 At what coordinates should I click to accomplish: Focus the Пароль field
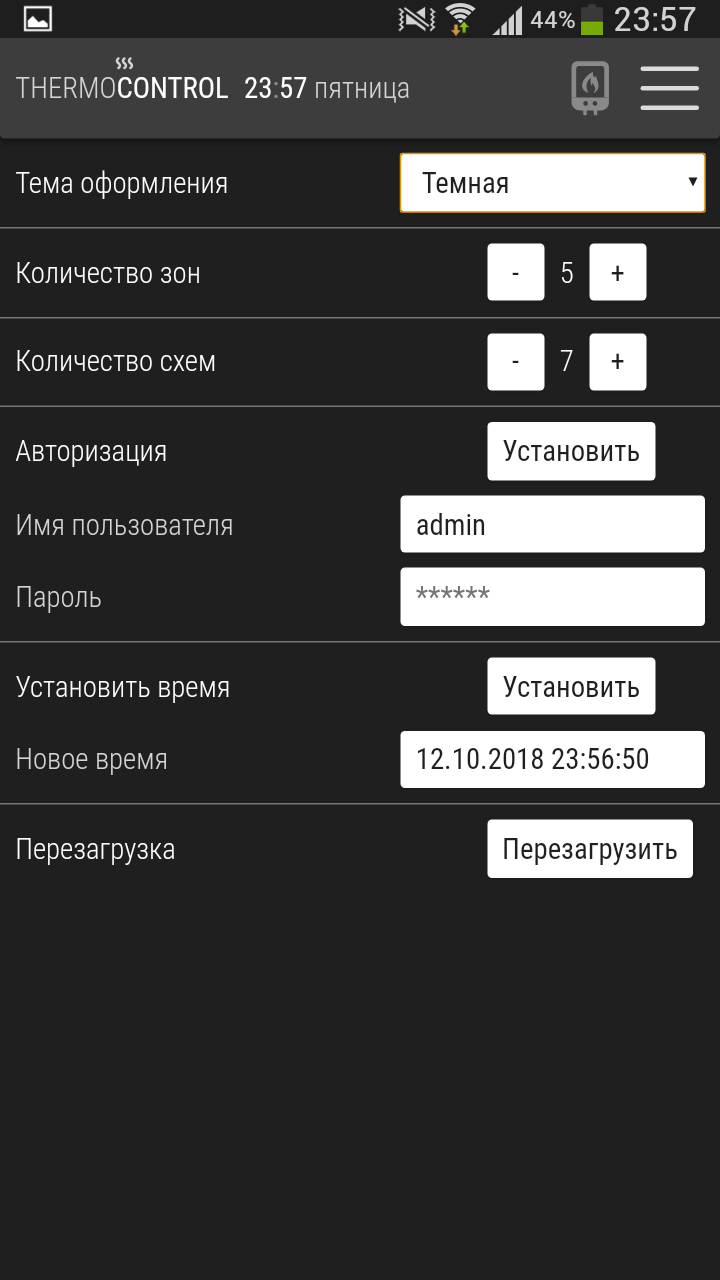(552, 597)
